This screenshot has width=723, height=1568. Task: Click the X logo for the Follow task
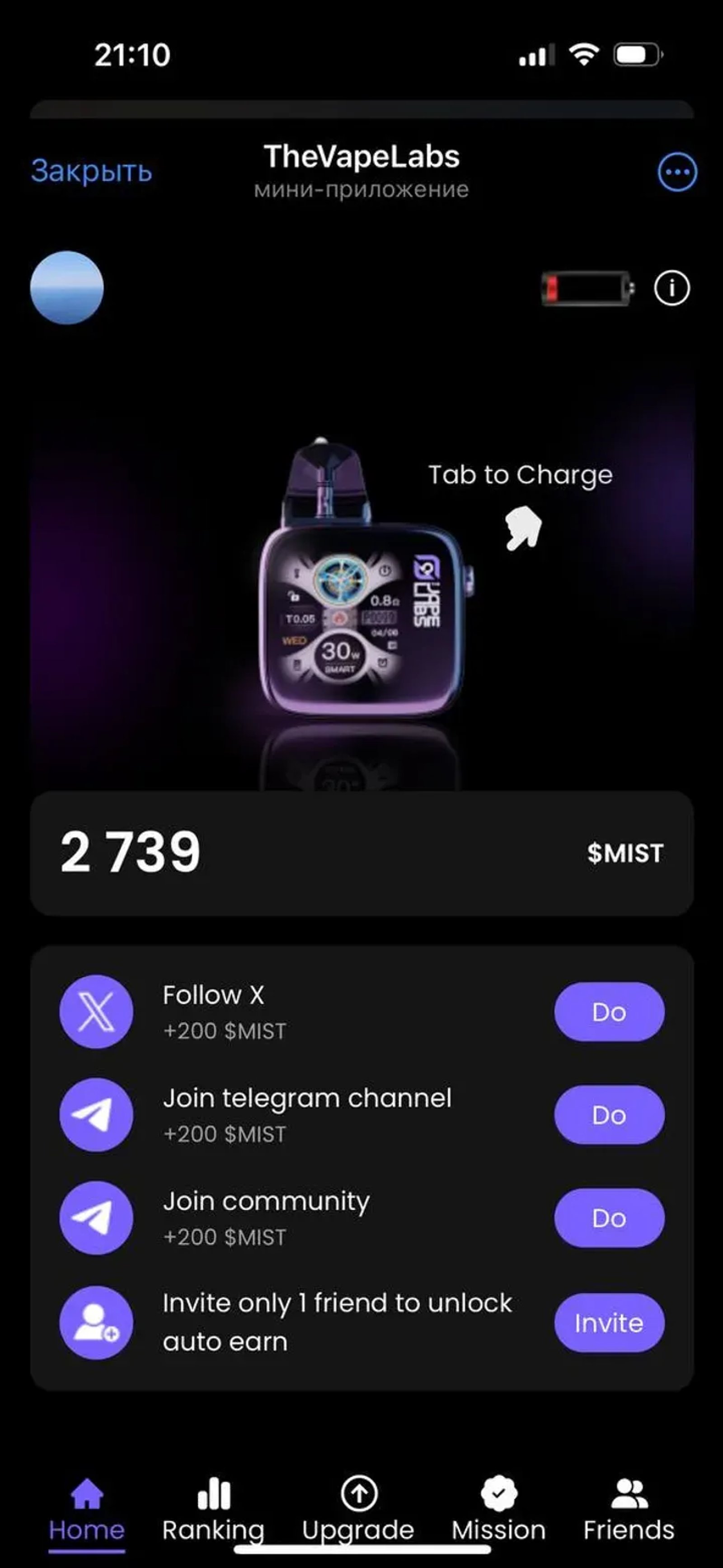(x=96, y=1011)
